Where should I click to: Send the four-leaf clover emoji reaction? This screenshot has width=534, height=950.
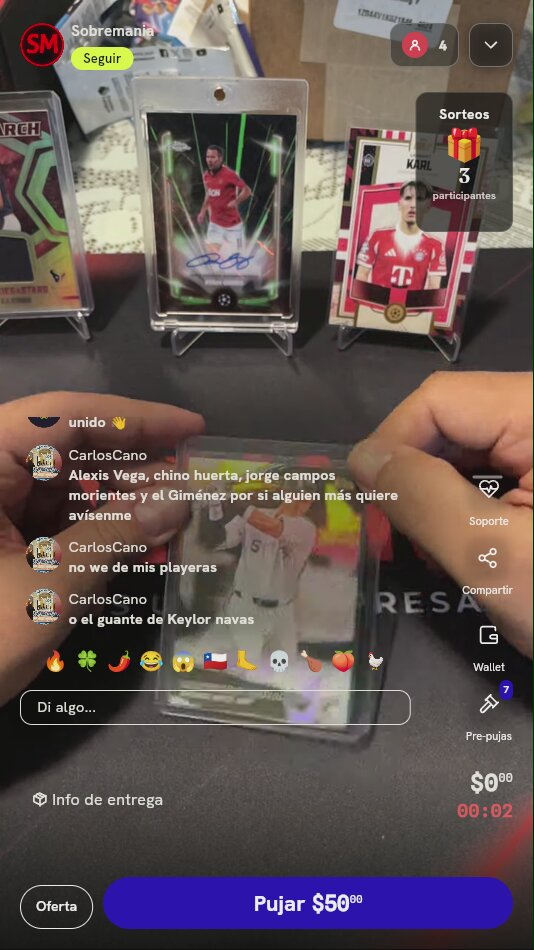87,662
